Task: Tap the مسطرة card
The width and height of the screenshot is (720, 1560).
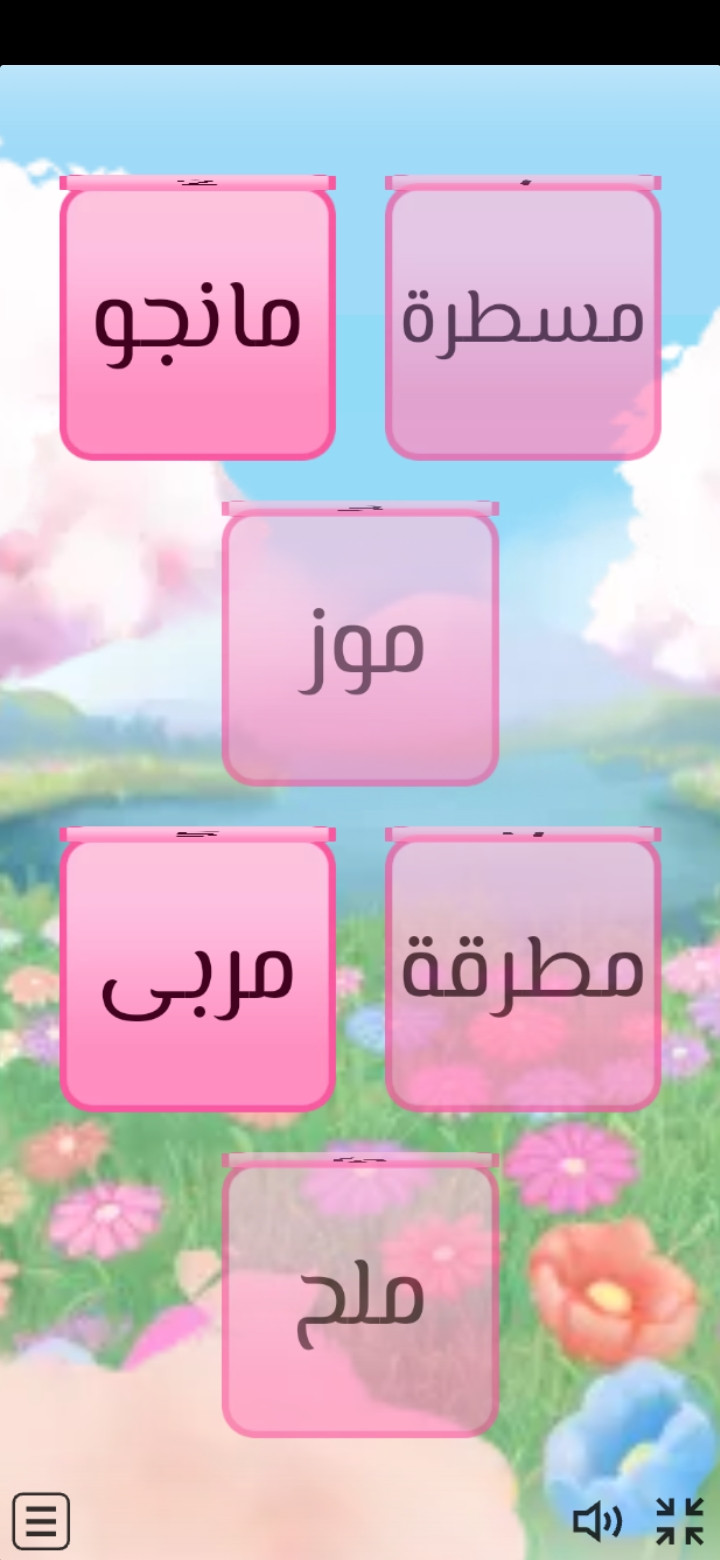Action: click(x=523, y=322)
